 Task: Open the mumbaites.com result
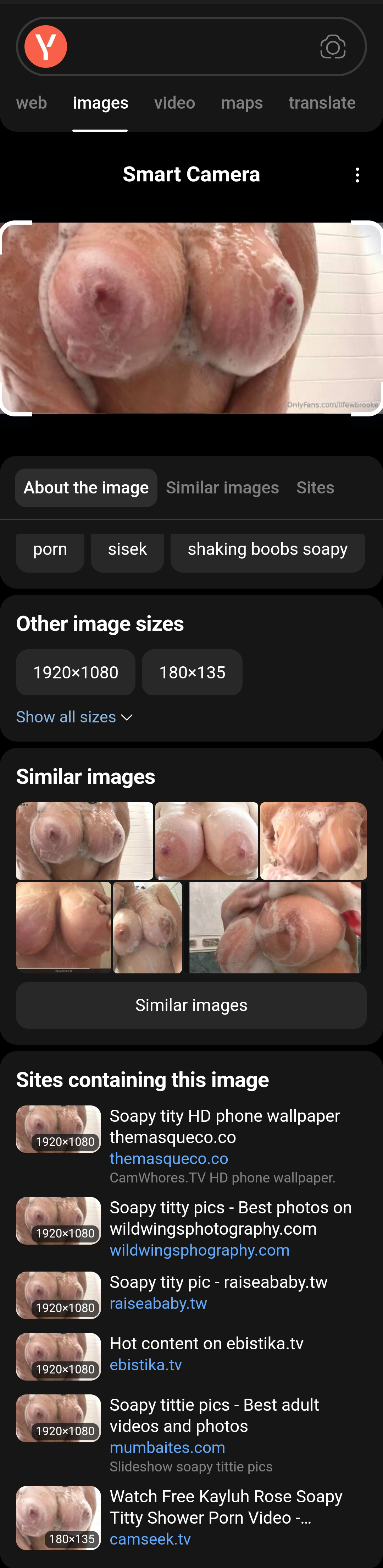pyautogui.click(x=167, y=1447)
